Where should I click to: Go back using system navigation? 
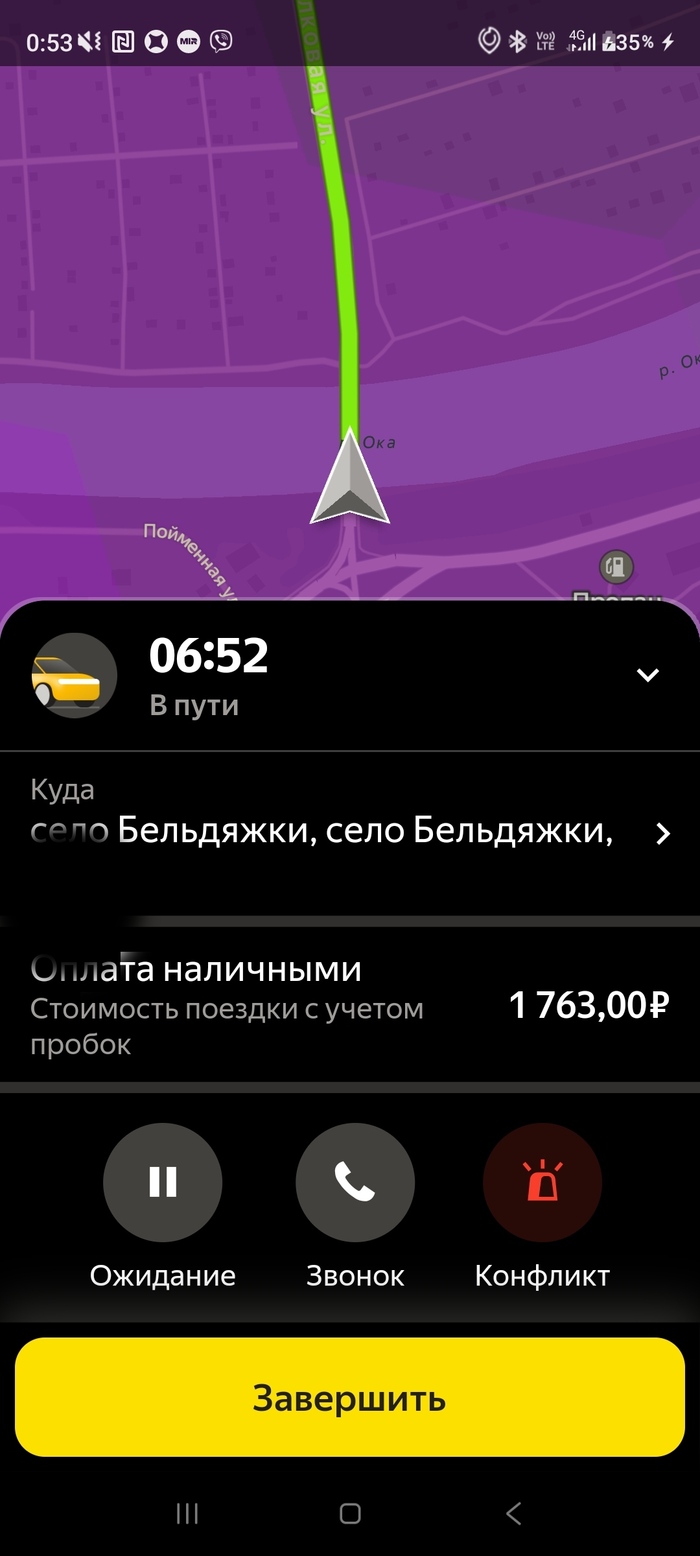click(513, 1513)
